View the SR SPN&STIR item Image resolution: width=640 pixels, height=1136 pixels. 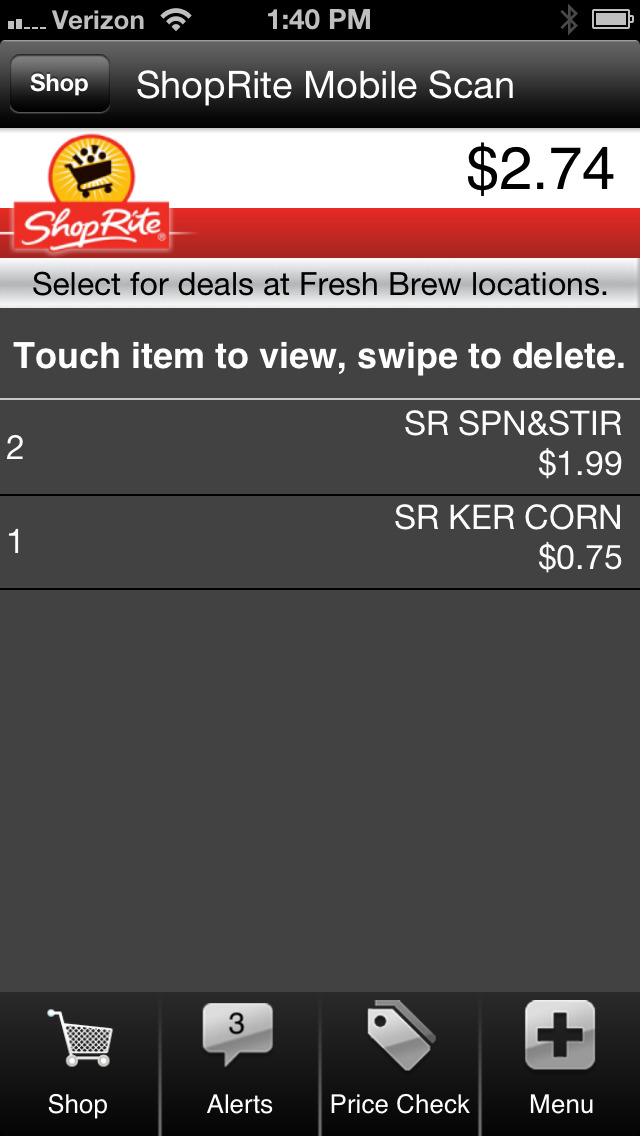[x=320, y=447]
